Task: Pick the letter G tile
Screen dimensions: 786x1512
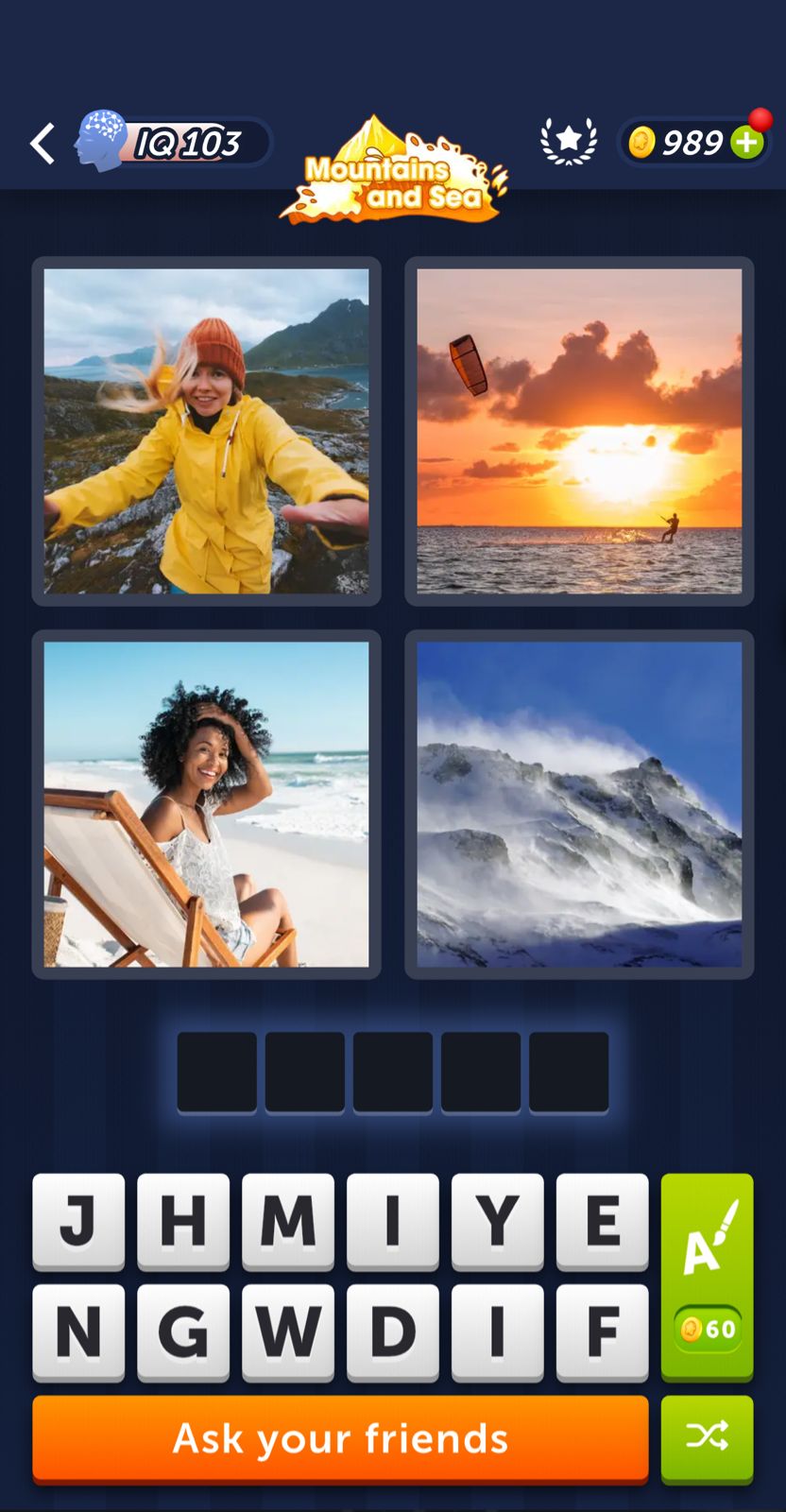Action: click(183, 1332)
